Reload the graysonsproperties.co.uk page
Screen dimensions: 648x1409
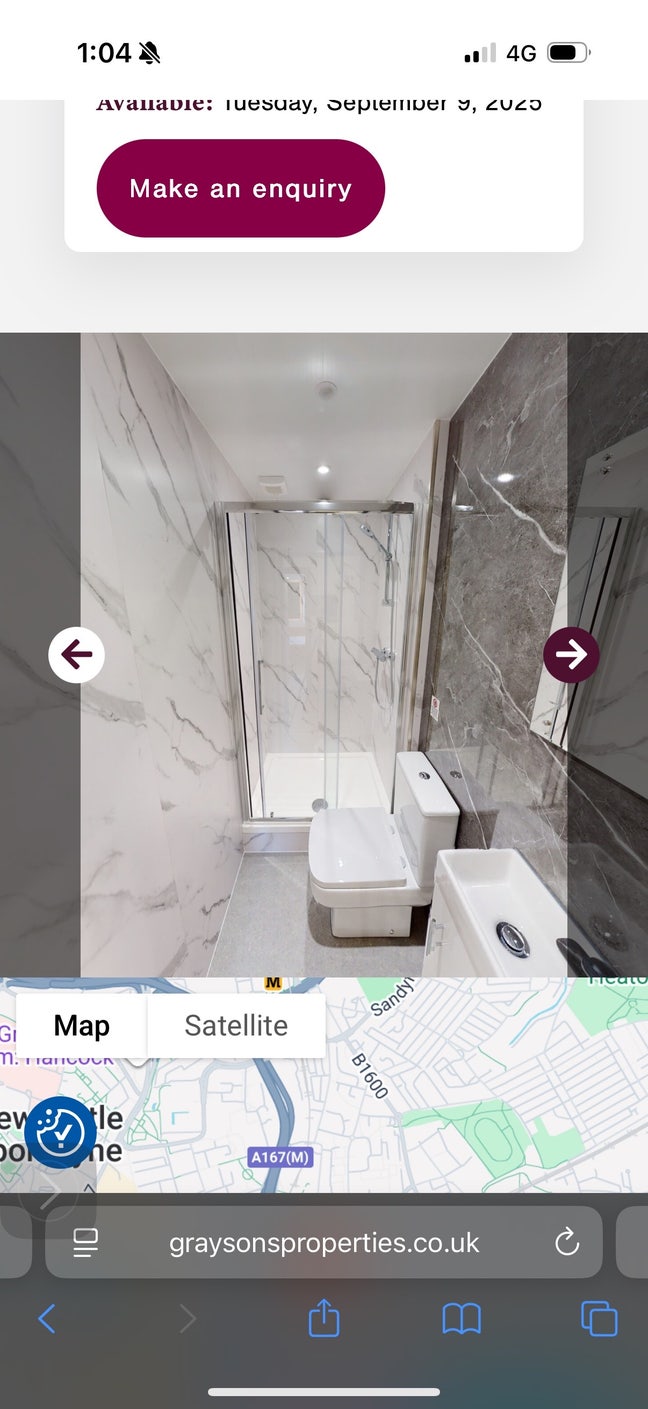coord(566,1243)
